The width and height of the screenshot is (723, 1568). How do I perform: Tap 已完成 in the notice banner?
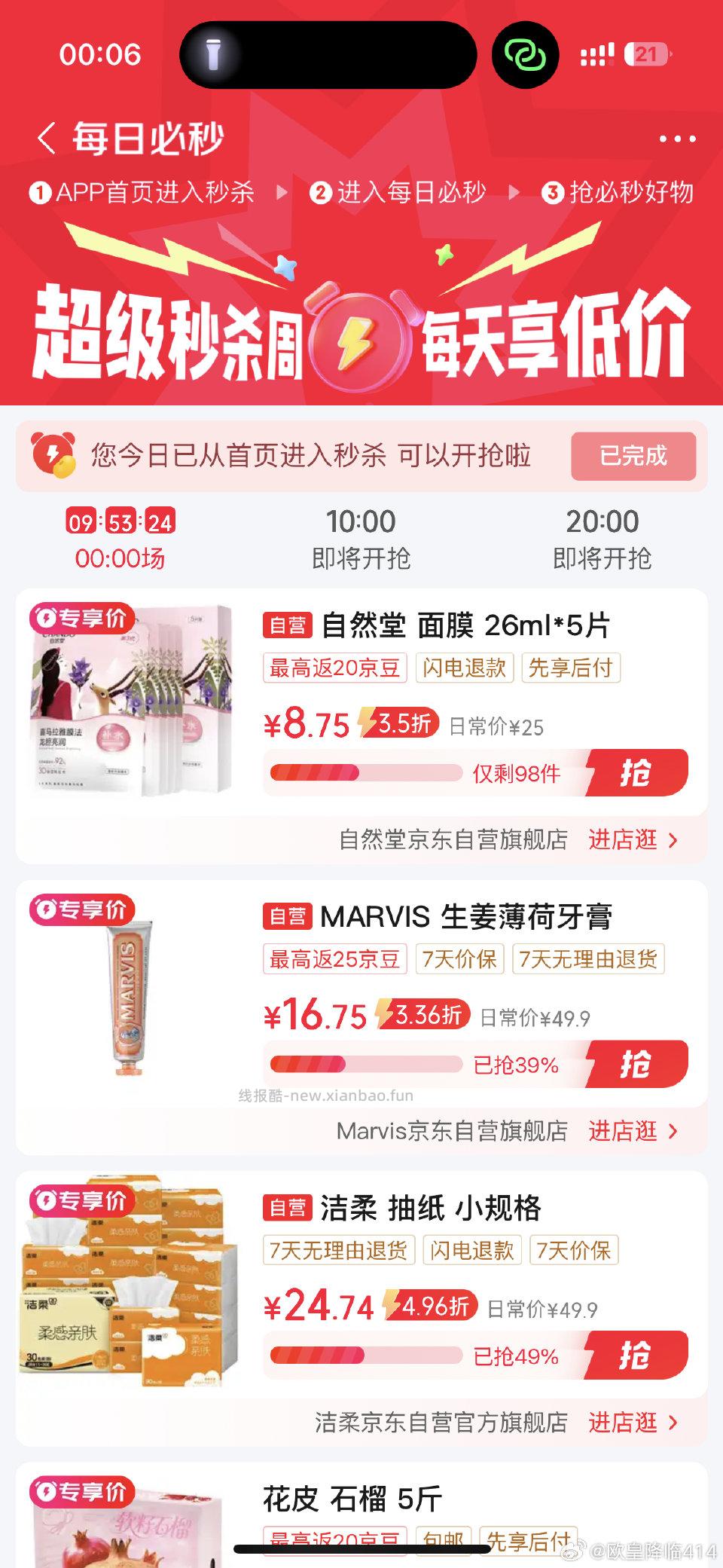click(635, 457)
